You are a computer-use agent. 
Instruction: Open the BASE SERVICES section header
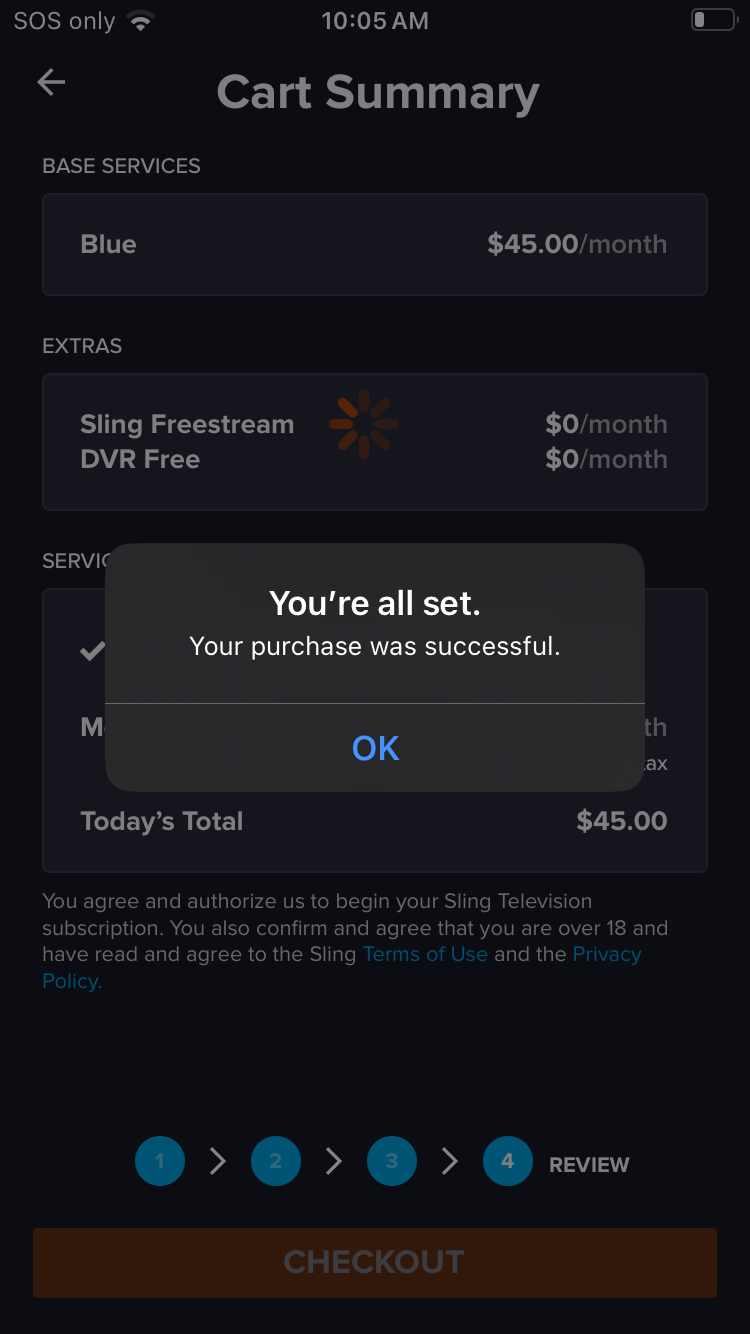(120, 166)
